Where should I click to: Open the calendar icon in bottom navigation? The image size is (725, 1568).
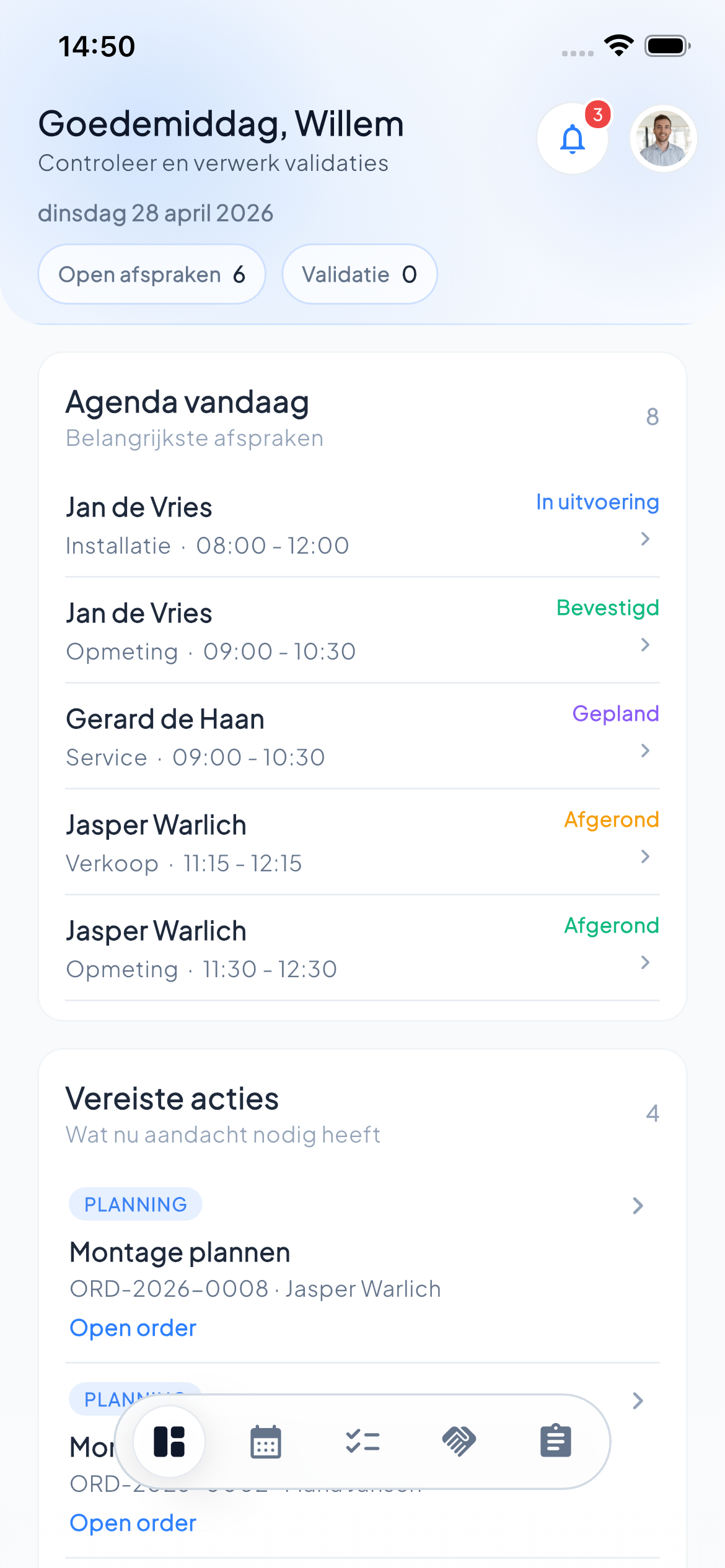(x=265, y=1442)
